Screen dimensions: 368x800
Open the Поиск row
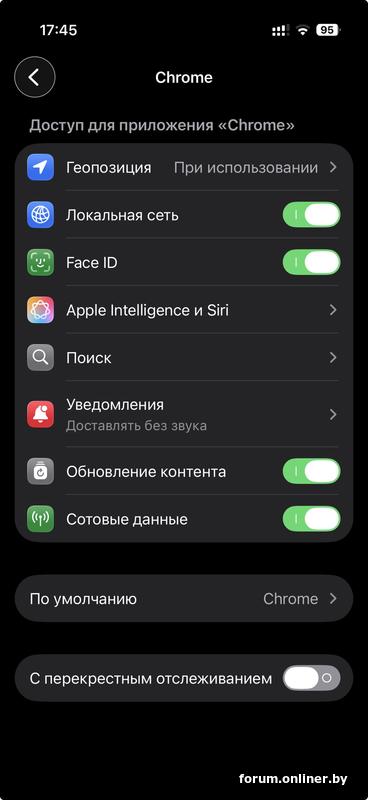(184, 357)
